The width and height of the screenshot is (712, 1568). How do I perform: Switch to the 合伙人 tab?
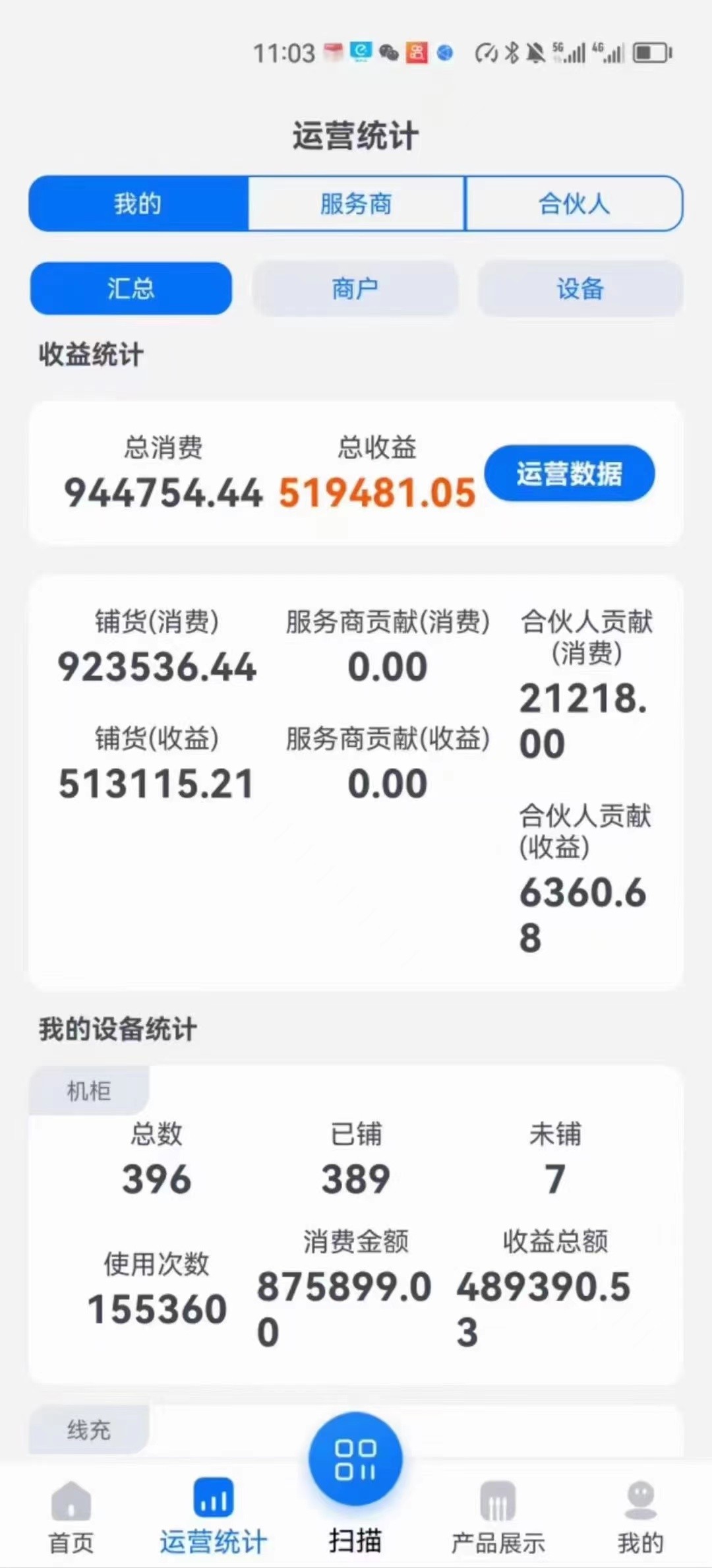point(574,204)
